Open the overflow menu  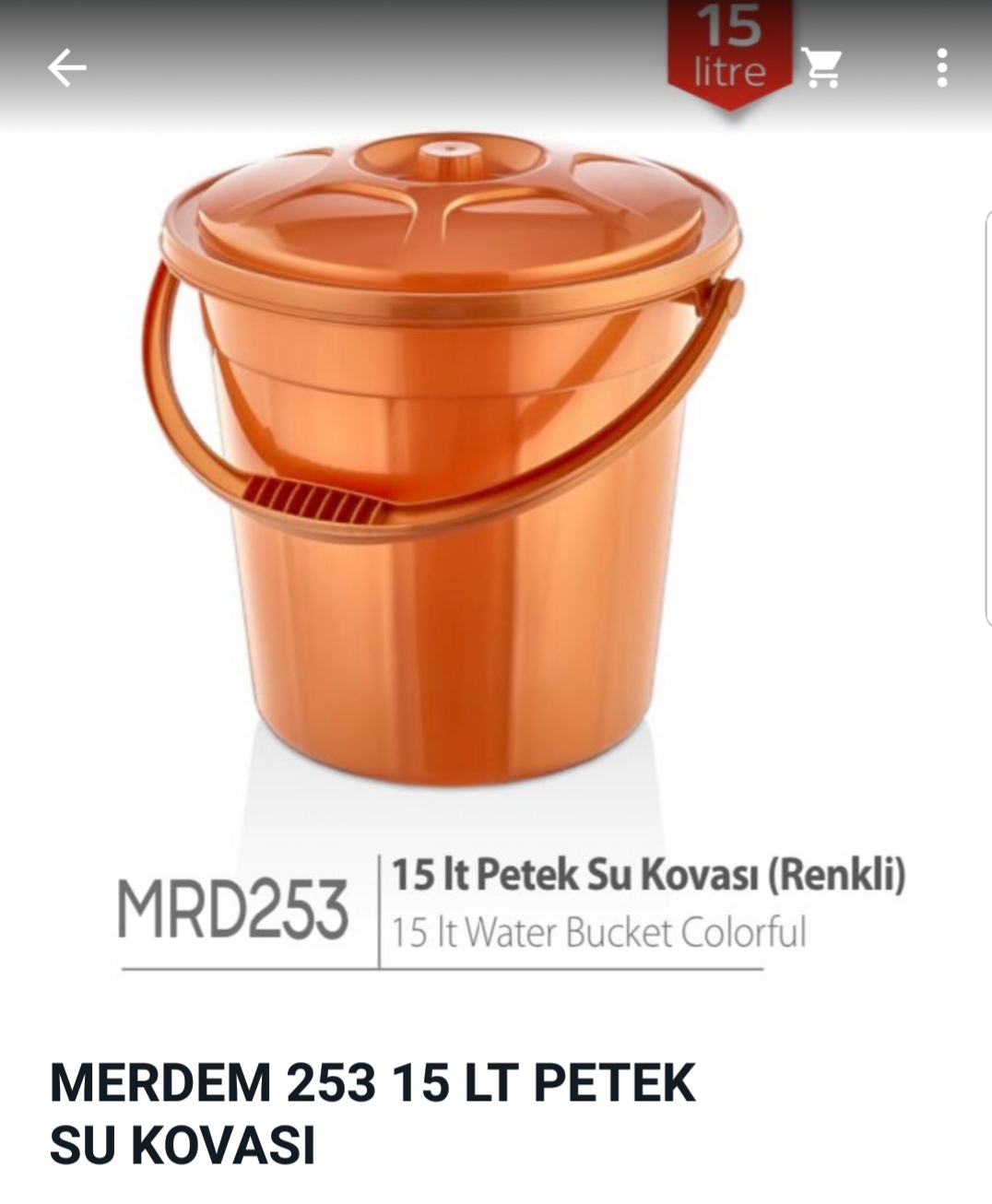pyautogui.click(x=941, y=68)
